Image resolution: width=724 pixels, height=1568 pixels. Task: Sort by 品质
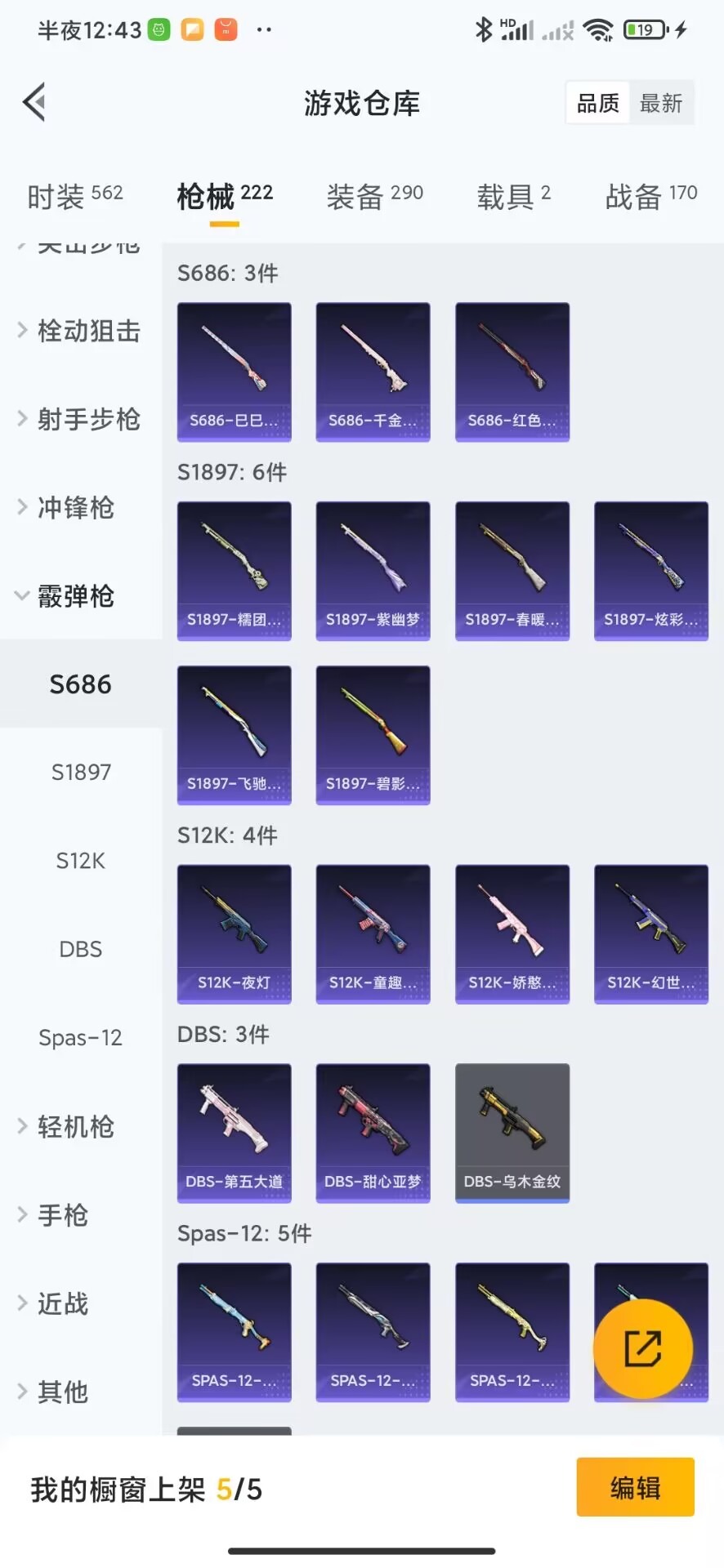(x=598, y=104)
